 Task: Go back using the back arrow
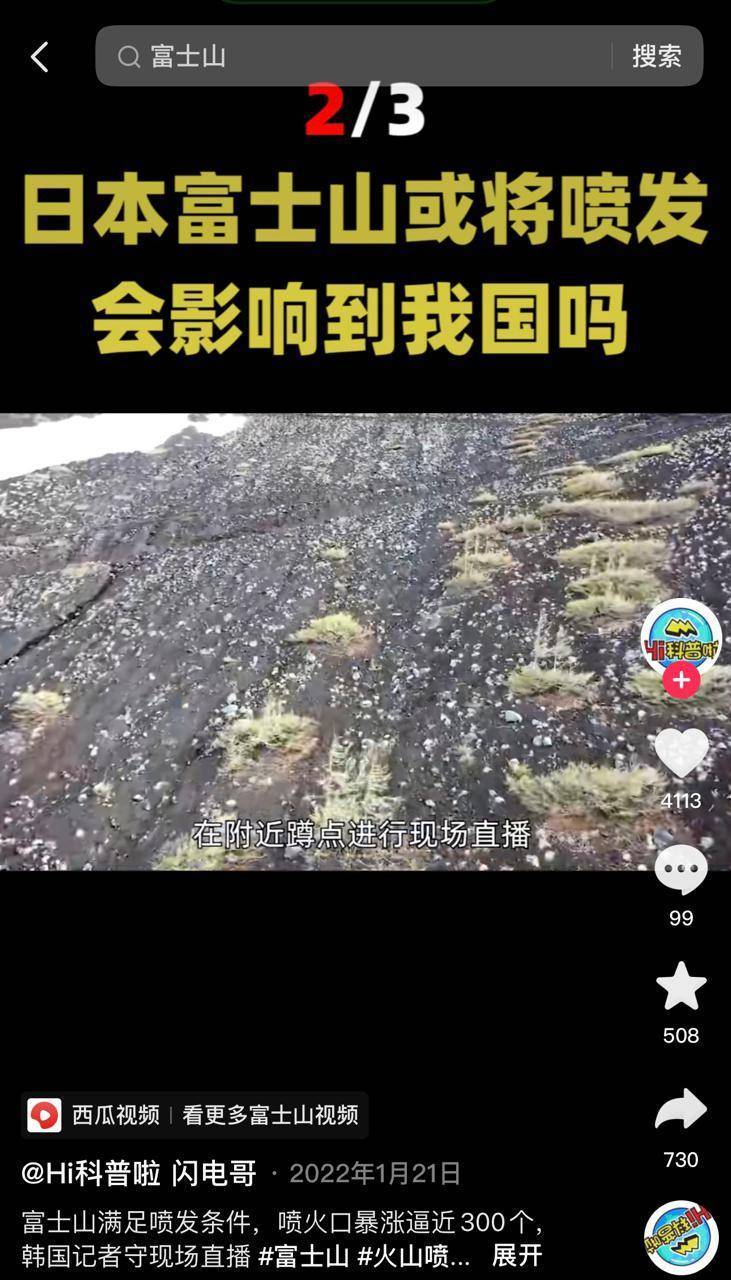[x=40, y=57]
